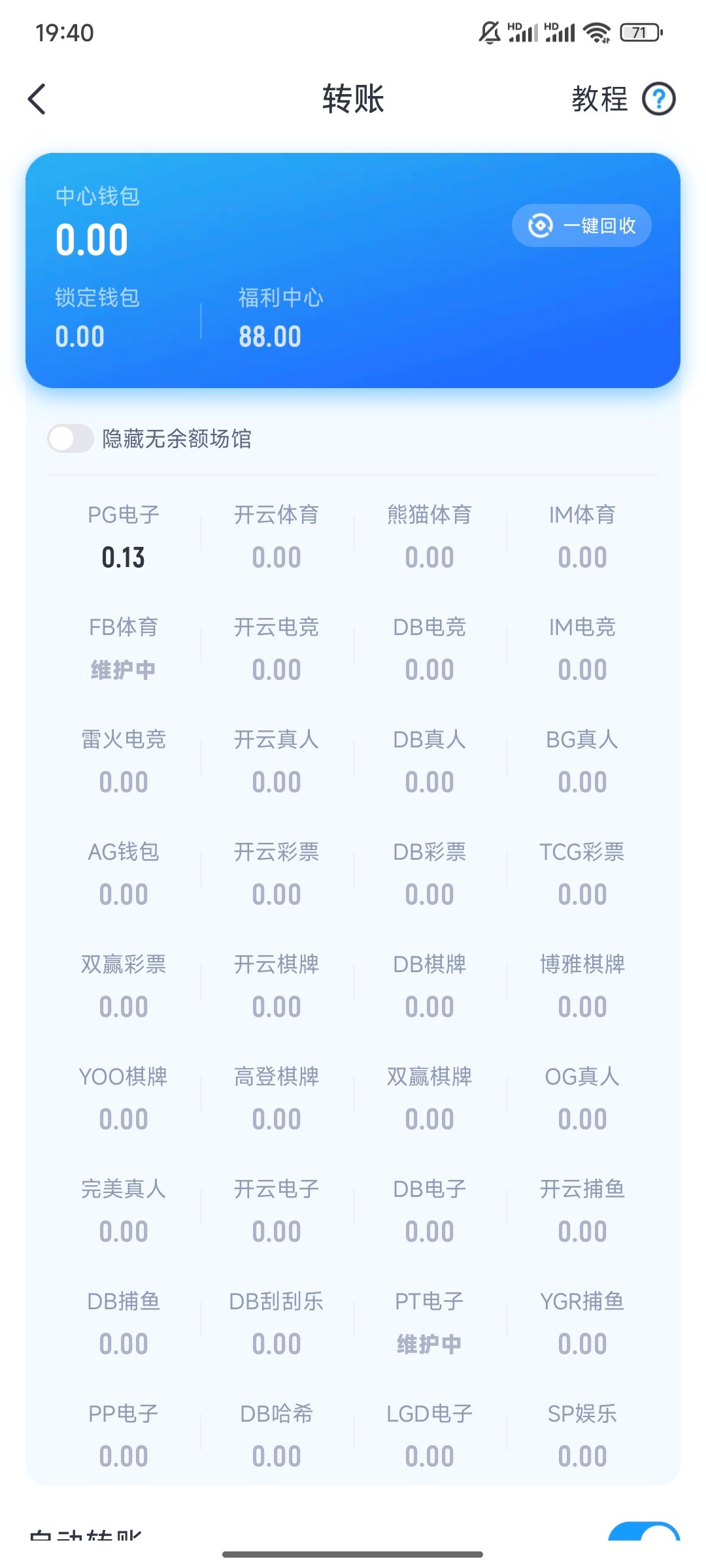Choose the 熊猫体育 venue
This screenshot has height=1568, width=706.
429,536
